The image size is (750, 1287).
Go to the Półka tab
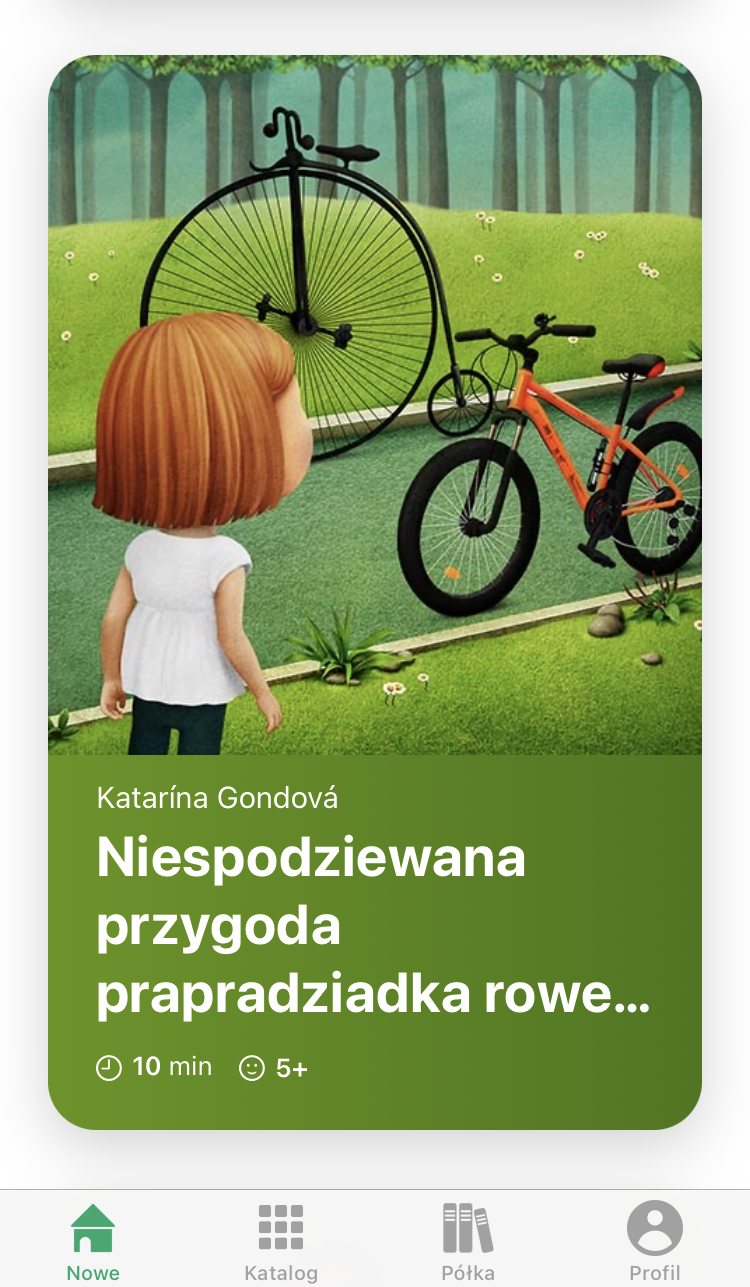(468, 1242)
